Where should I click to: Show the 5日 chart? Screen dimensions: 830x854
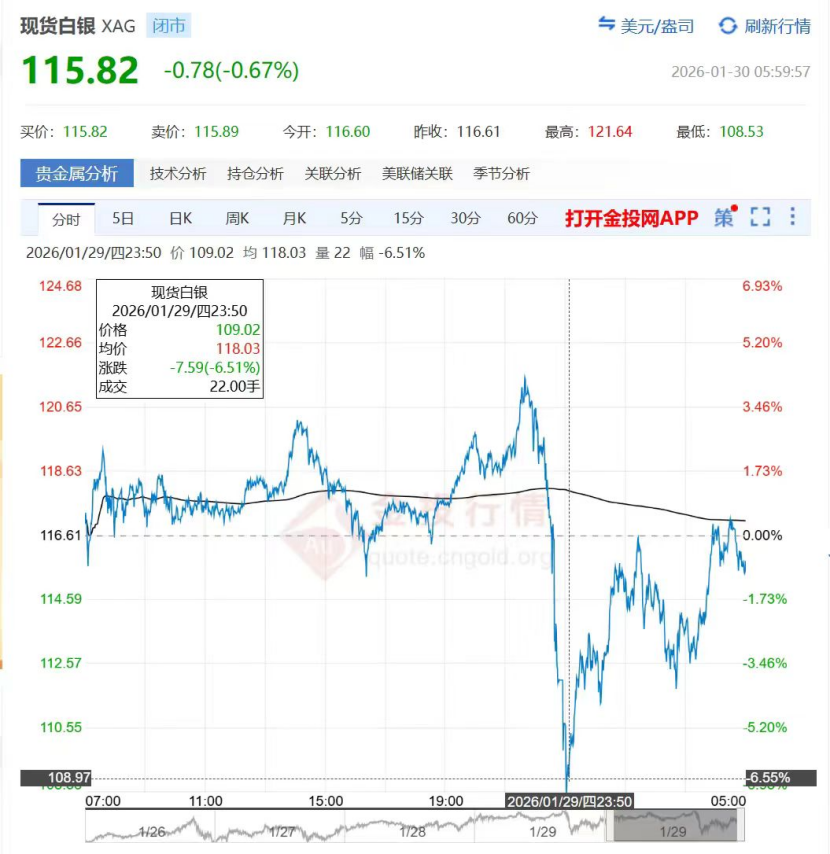123,218
